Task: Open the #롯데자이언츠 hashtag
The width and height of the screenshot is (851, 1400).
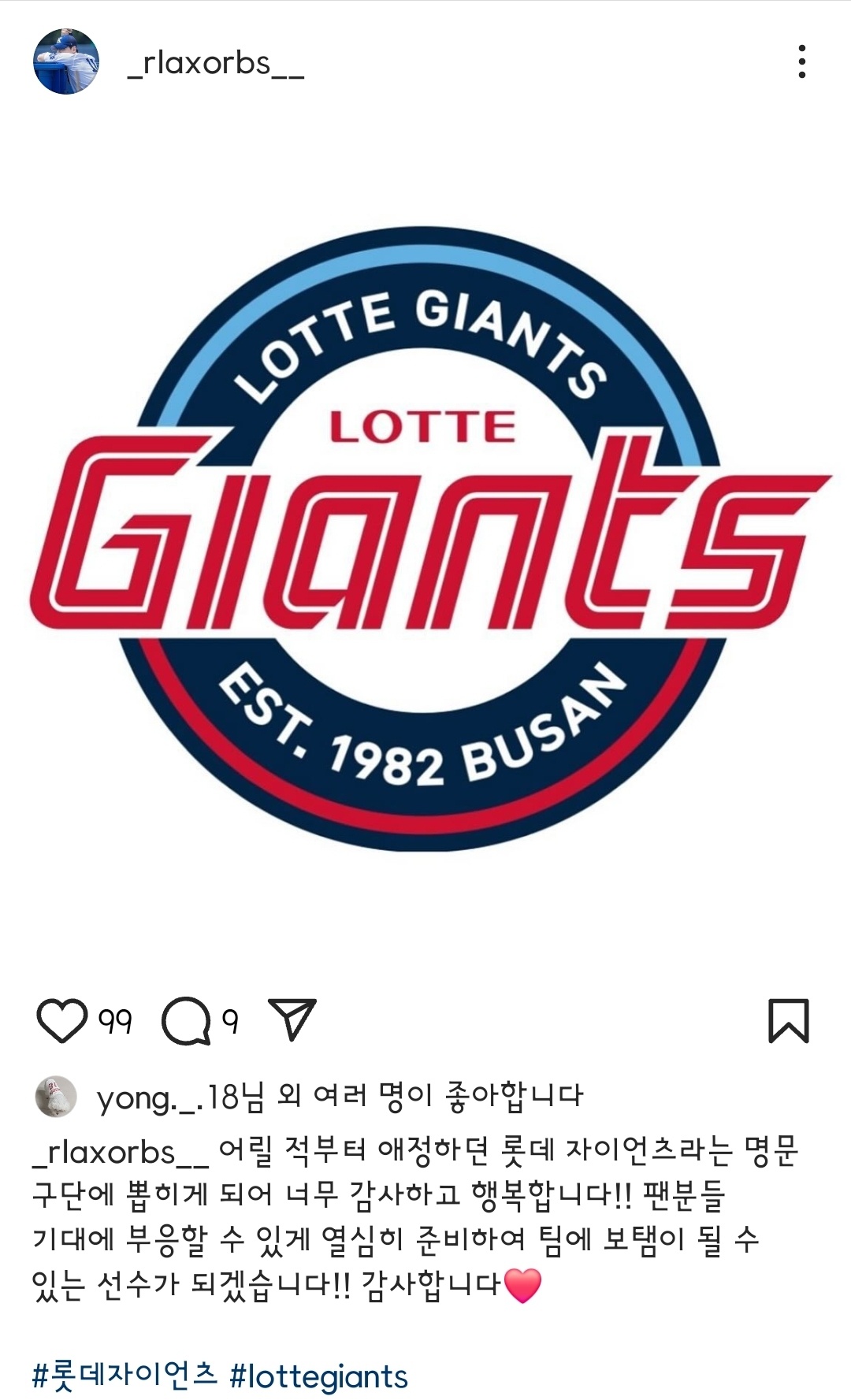Action: 124,1376
